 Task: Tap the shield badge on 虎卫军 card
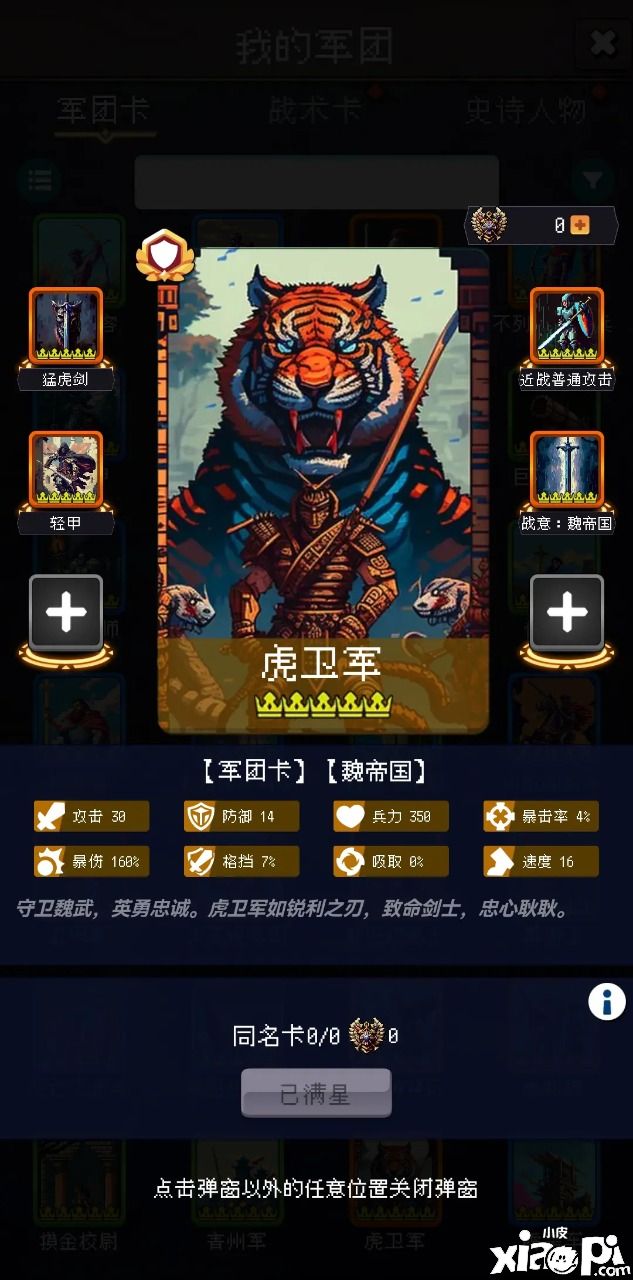(x=163, y=255)
